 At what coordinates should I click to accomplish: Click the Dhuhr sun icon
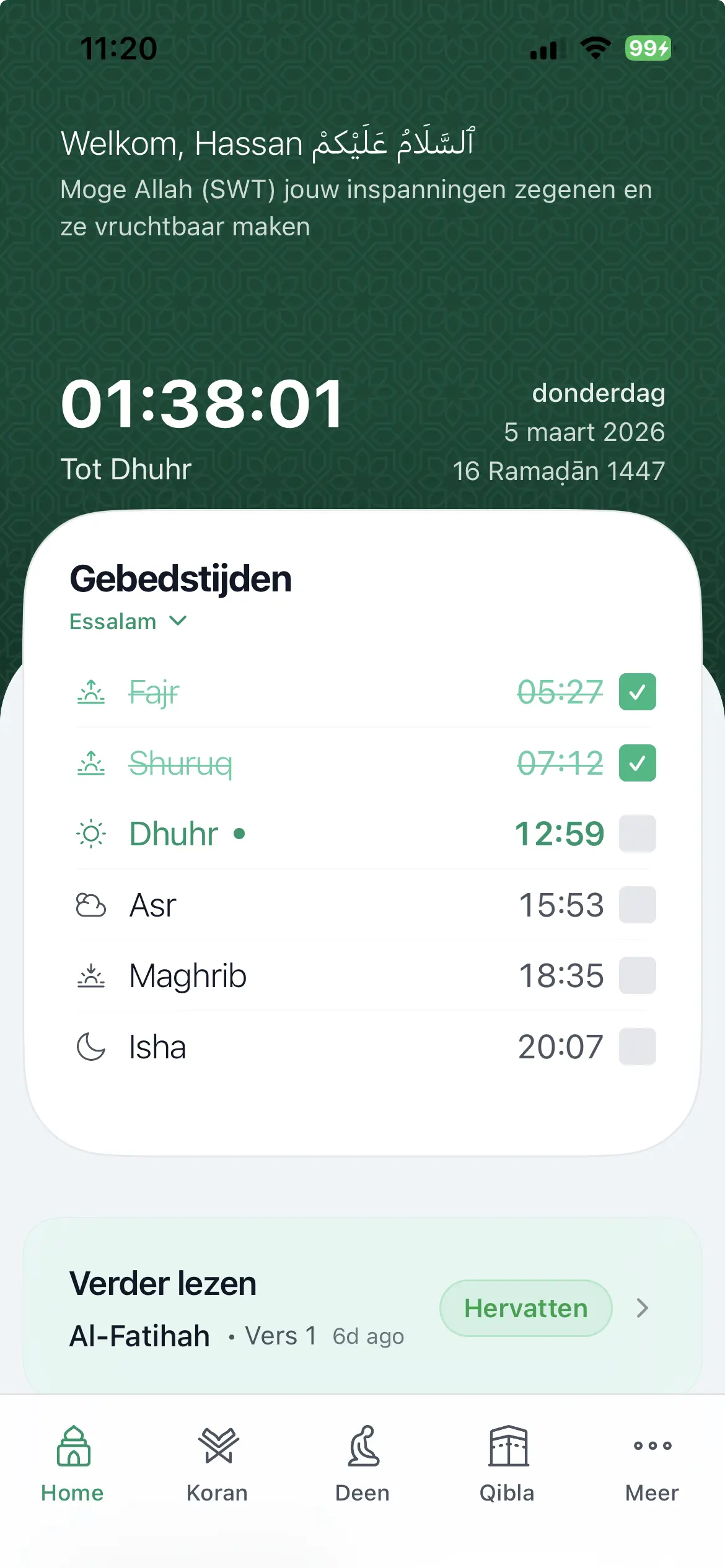(x=90, y=834)
